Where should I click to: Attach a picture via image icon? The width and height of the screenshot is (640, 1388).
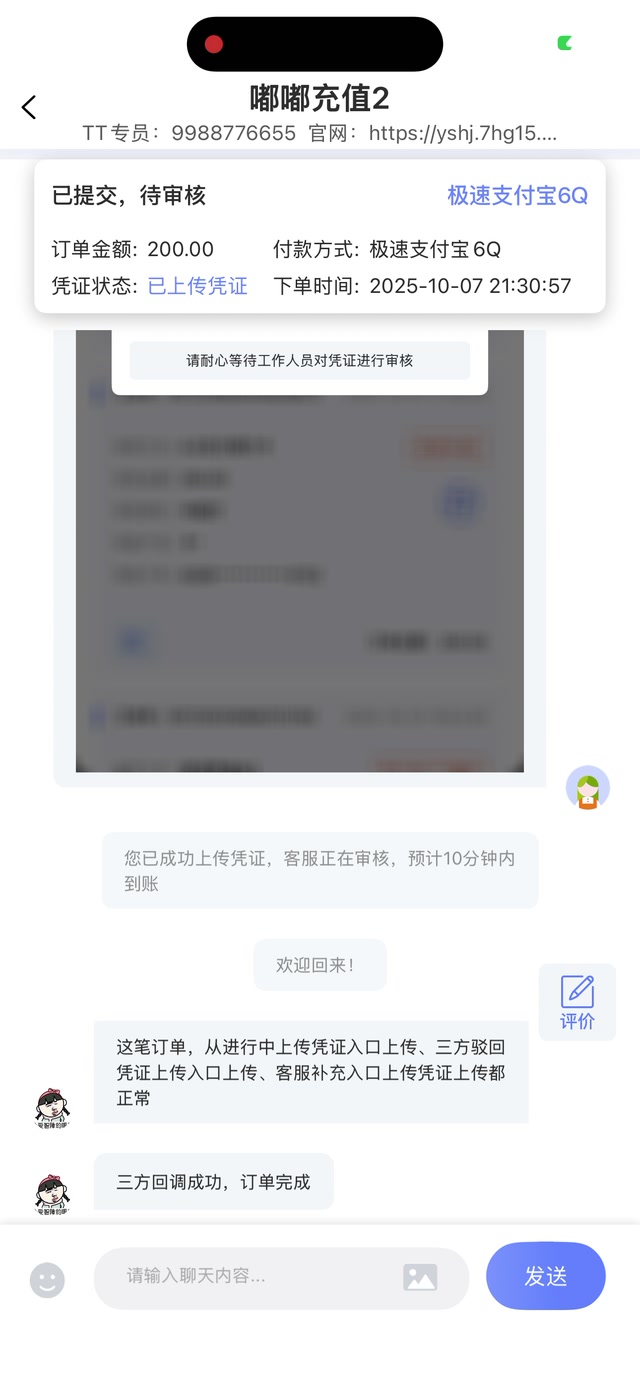coord(420,1277)
